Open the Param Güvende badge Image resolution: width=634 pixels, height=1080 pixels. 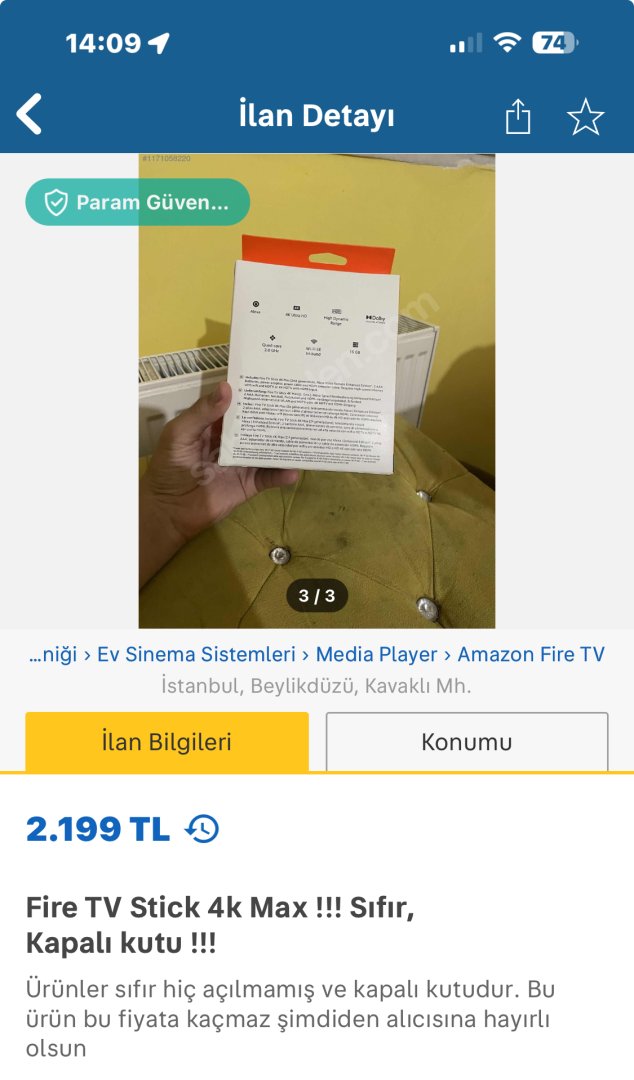pos(138,202)
